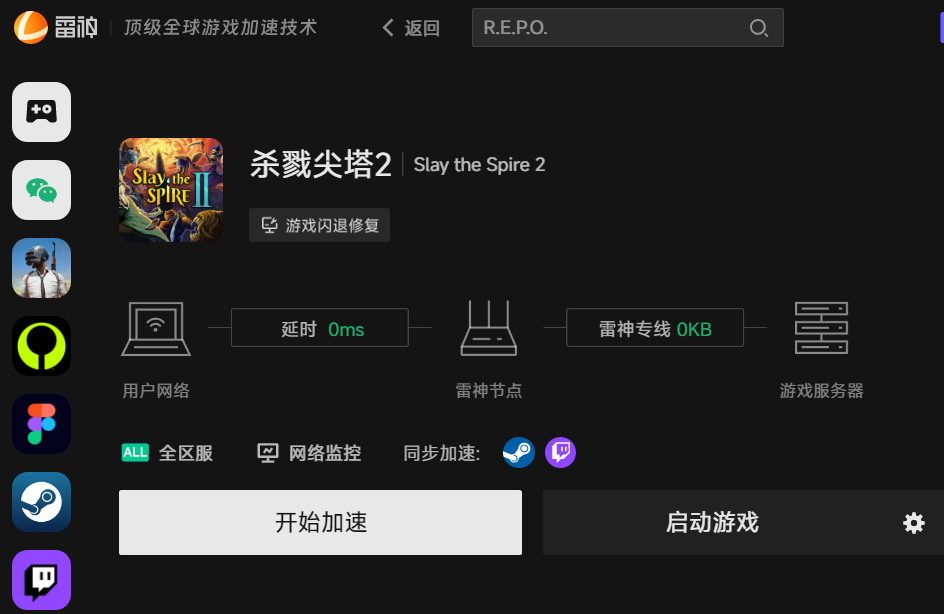Tap the magnifier search icon
This screenshot has height=614, width=944.
point(759,28)
